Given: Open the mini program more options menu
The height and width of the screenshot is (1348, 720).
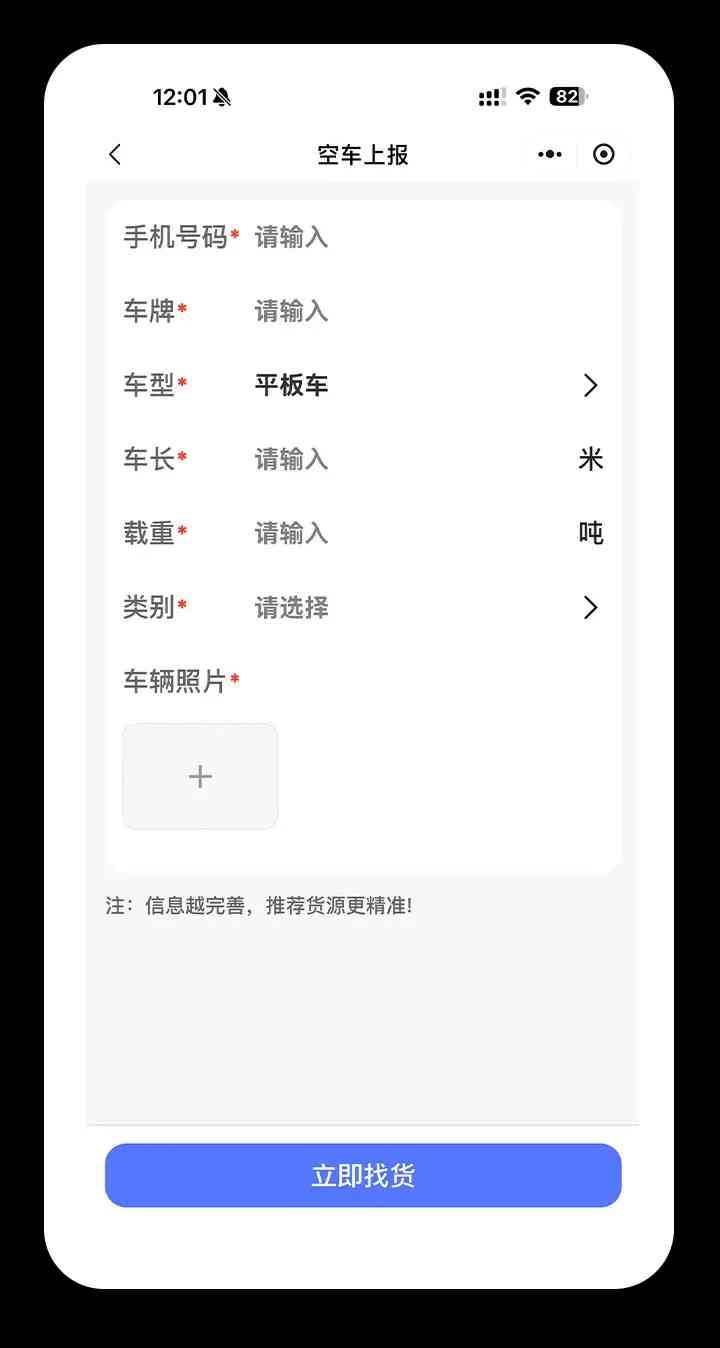Looking at the screenshot, I should point(550,154).
